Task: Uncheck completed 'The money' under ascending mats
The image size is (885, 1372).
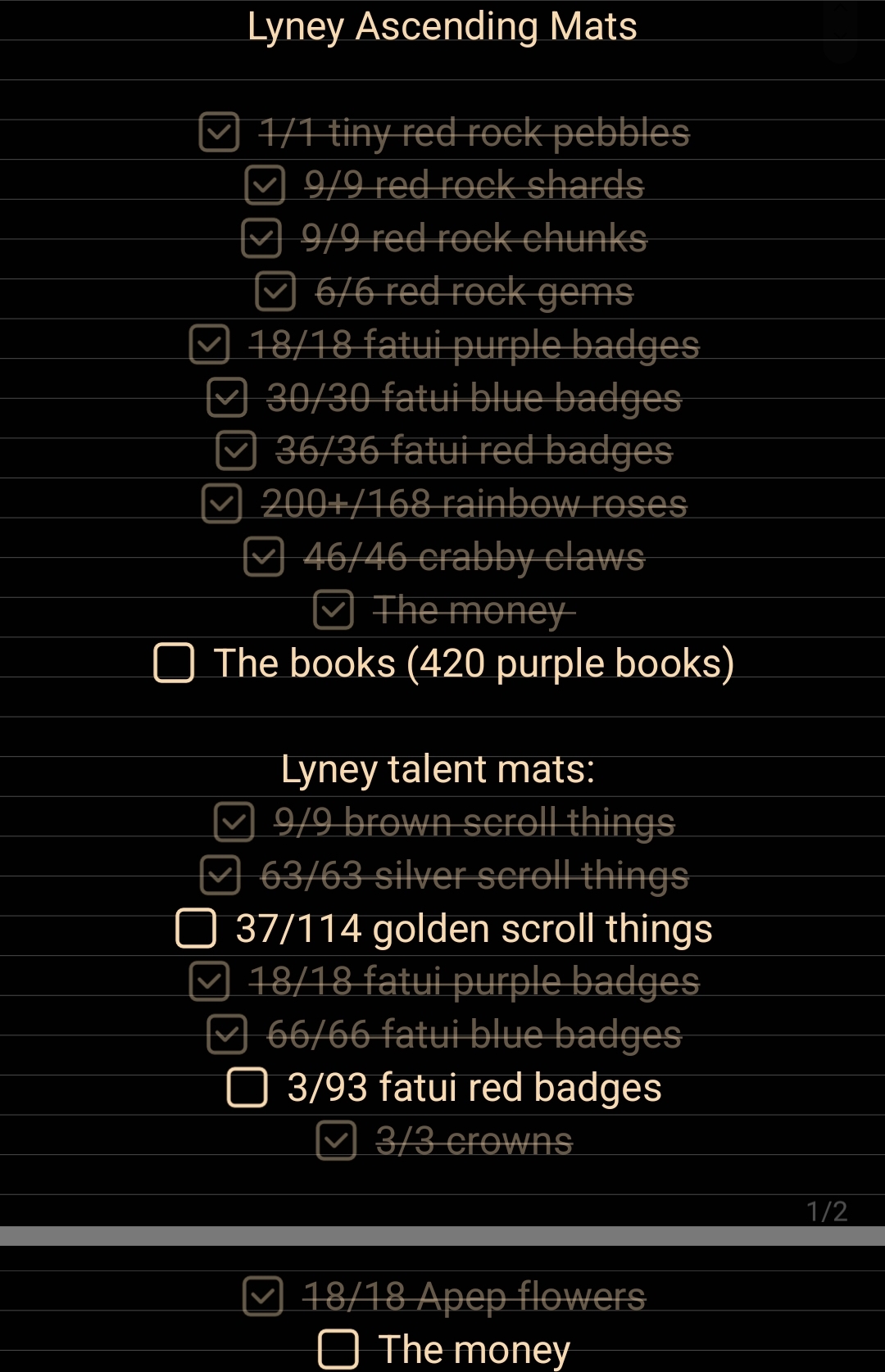Action: [333, 610]
